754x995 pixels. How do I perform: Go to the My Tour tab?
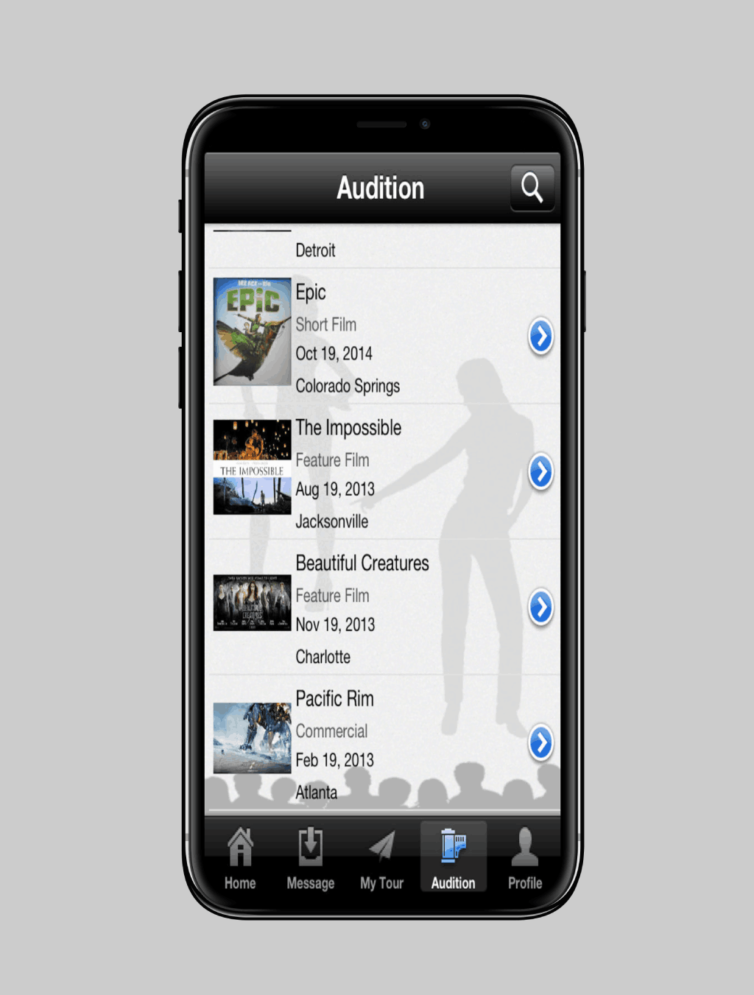pyautogui.click(x=381, y=858)
